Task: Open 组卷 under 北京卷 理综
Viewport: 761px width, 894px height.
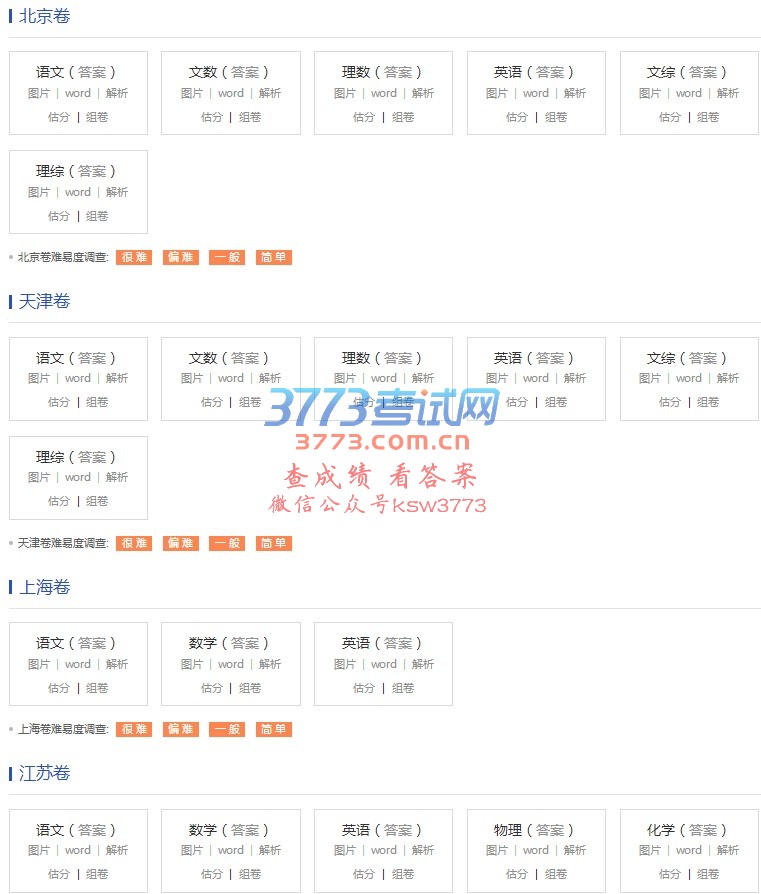Action: click(x=97, y=216)
